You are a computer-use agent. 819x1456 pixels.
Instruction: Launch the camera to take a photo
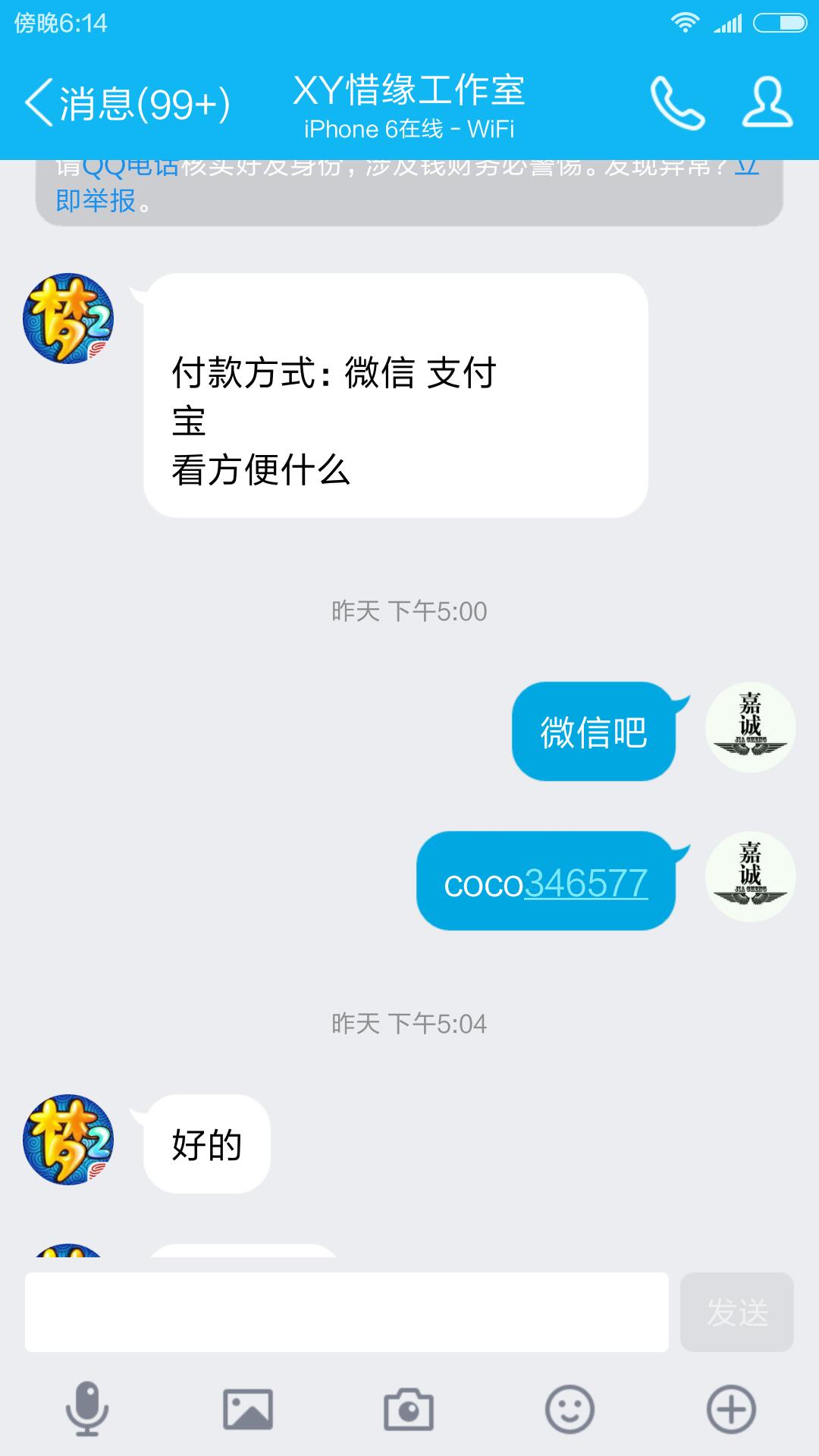[409, 1410]
